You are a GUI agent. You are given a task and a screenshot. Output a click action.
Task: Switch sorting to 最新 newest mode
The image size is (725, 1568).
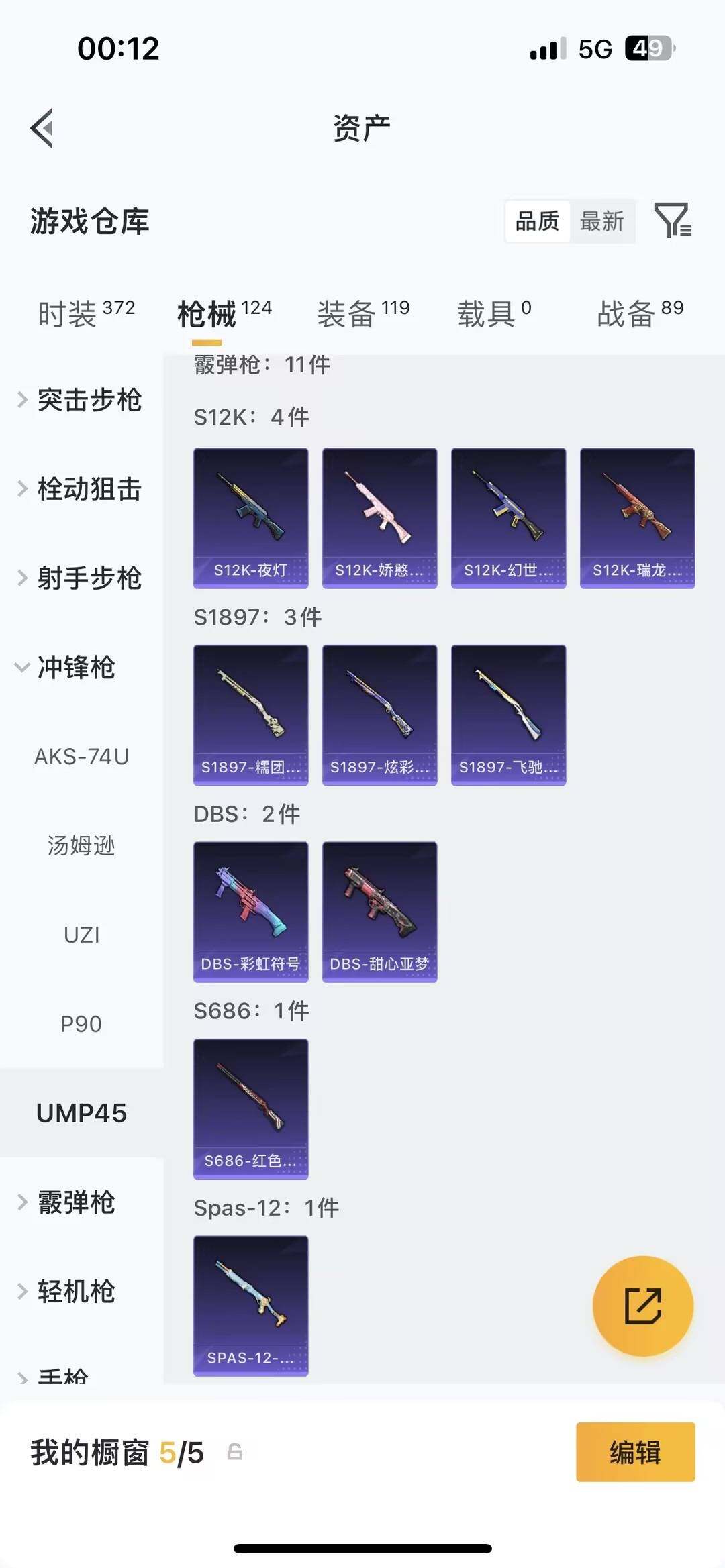(603, 221)
